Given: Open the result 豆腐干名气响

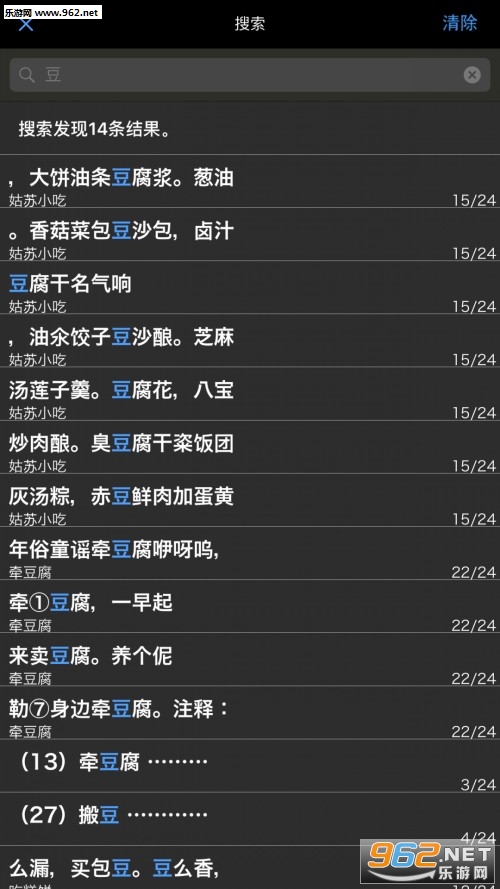Looking at the screenshot, I should click(x=250, y=287).
